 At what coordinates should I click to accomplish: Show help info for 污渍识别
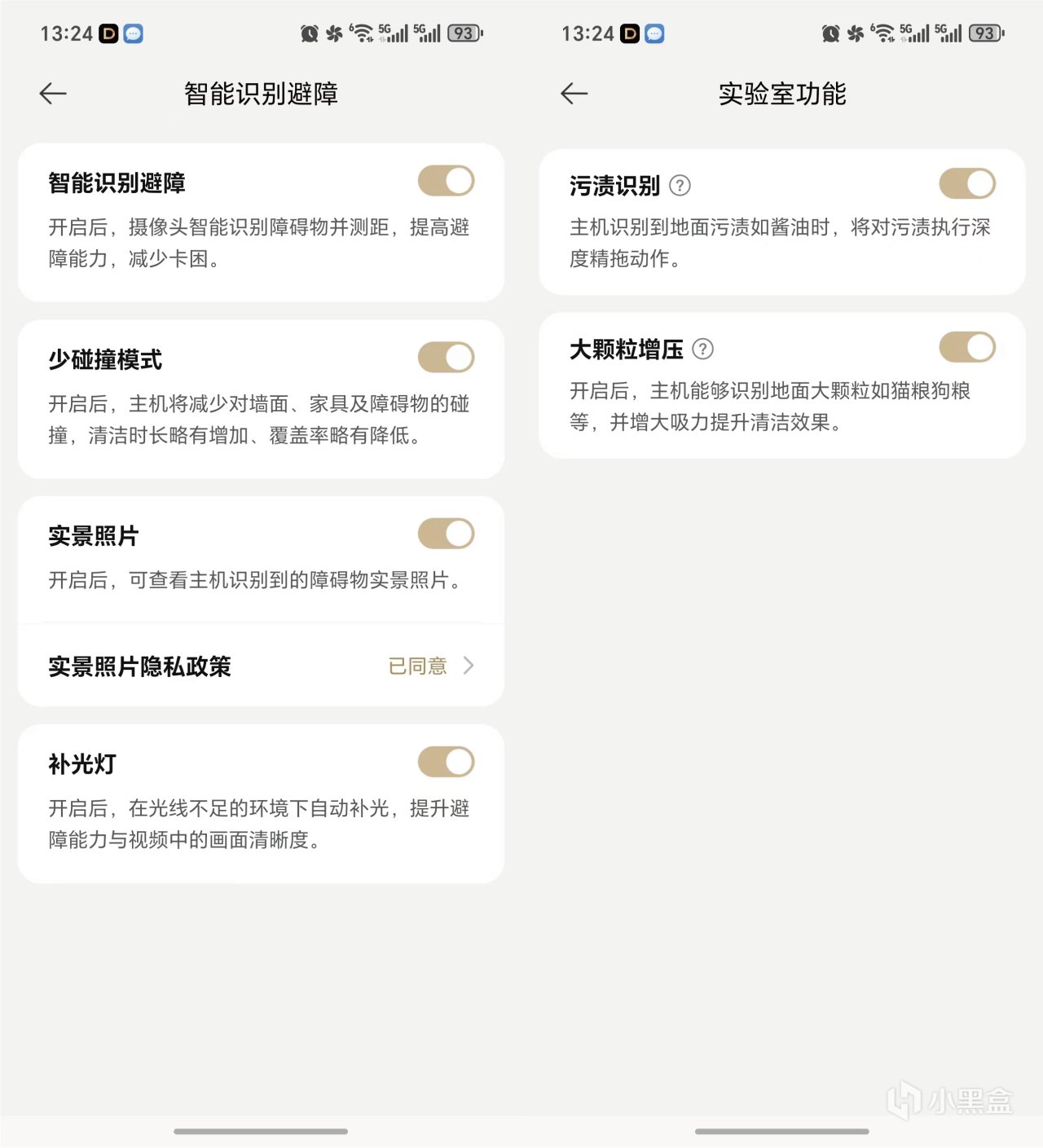[x=680, y=186]
